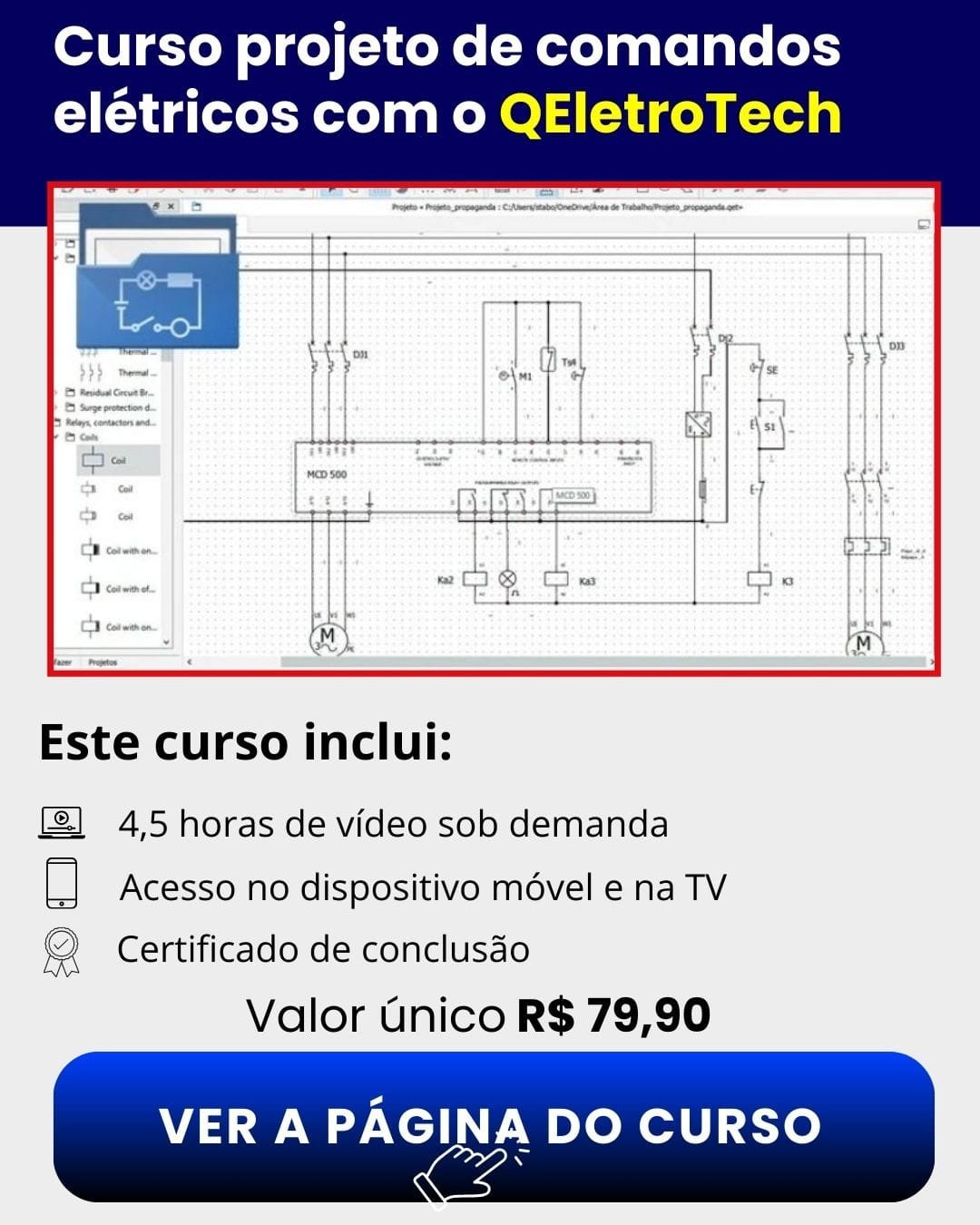Click the video-on-laptop icon beside '4,5 horas'
Screen dimensions: 980x1225
pos(61,824)
